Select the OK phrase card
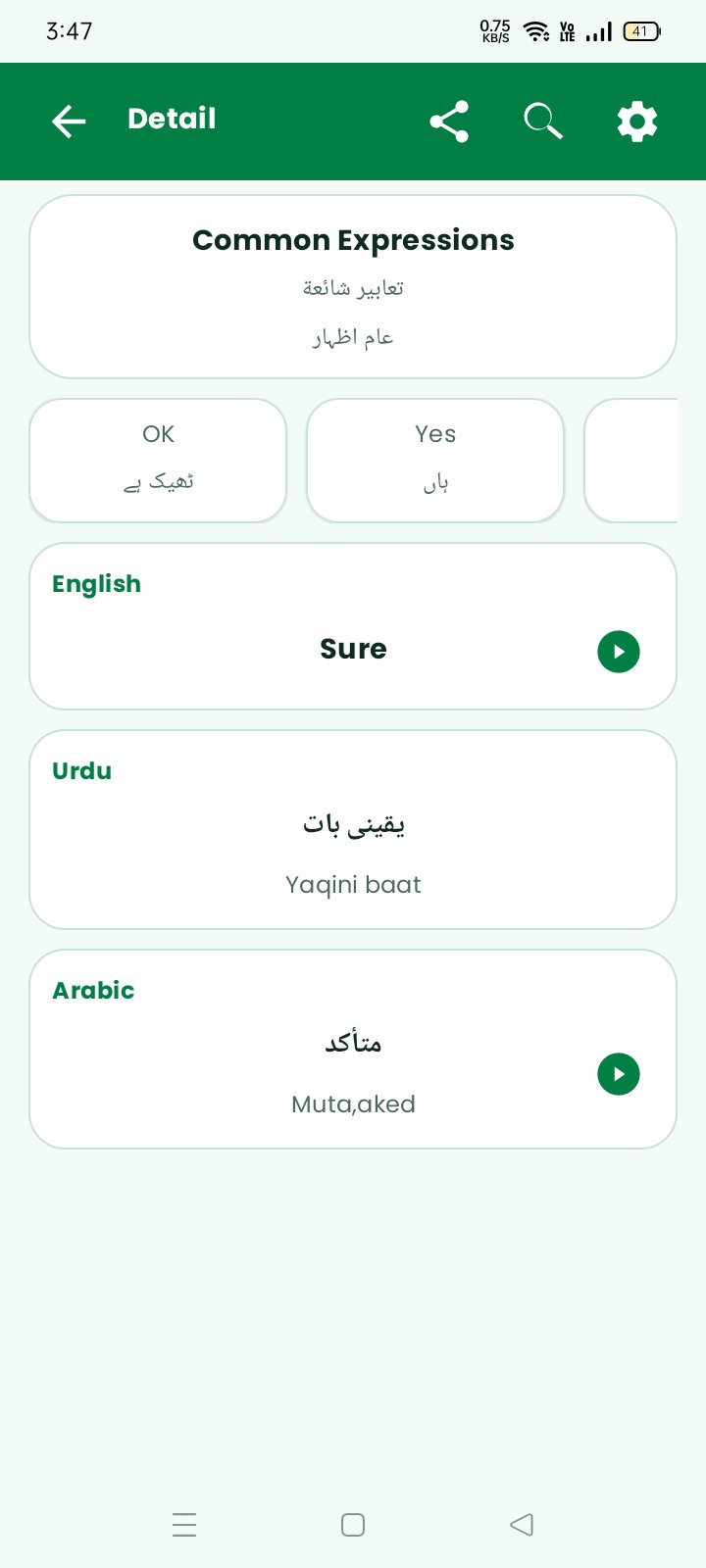The height and width of the screenshot is (1568, 706). (x=158, y=461)
